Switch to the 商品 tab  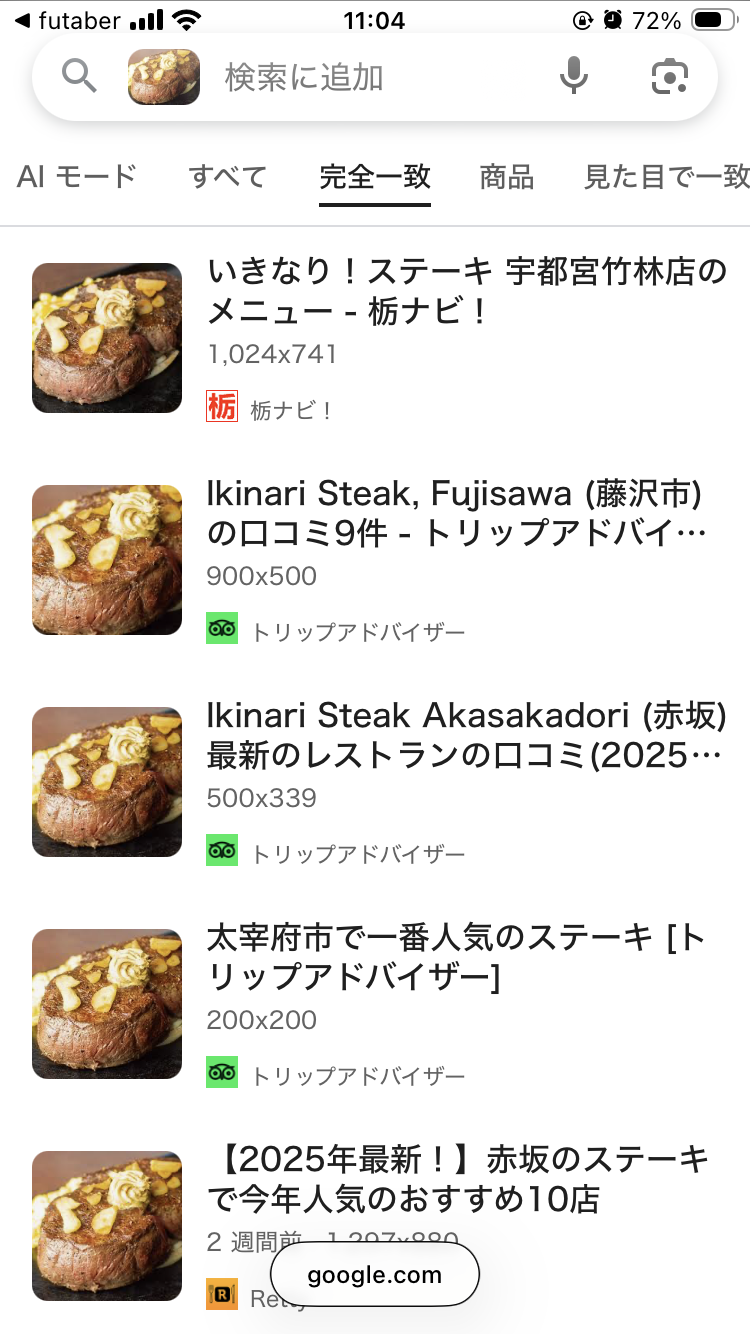coord(507,177)
